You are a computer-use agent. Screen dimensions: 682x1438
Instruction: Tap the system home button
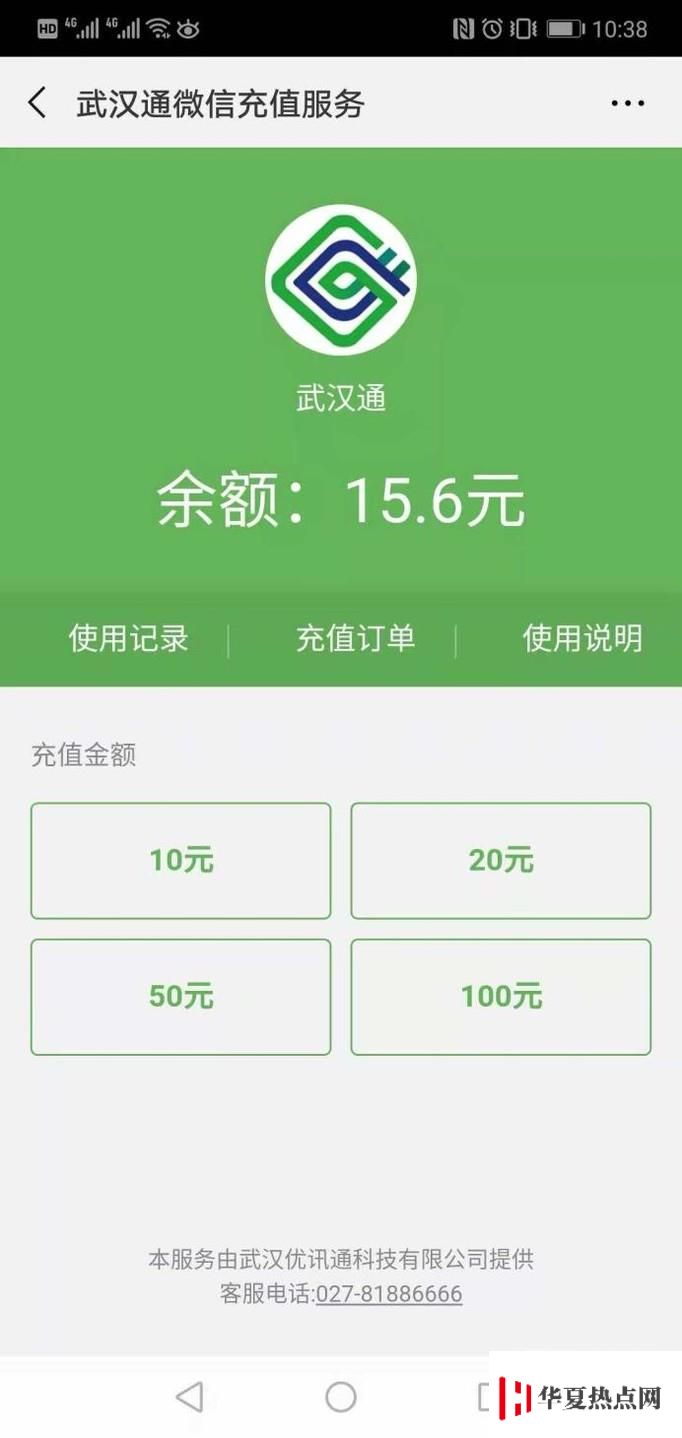(x=341, y=1397)
